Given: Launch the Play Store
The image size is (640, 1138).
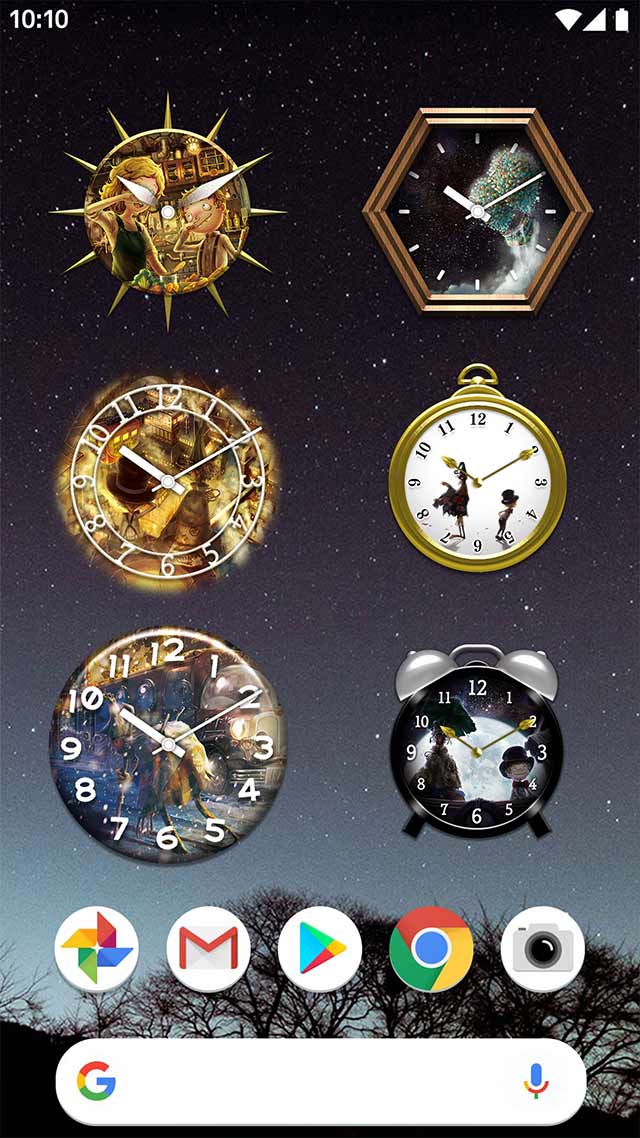Looking at the screenshot, I should 320,948.
